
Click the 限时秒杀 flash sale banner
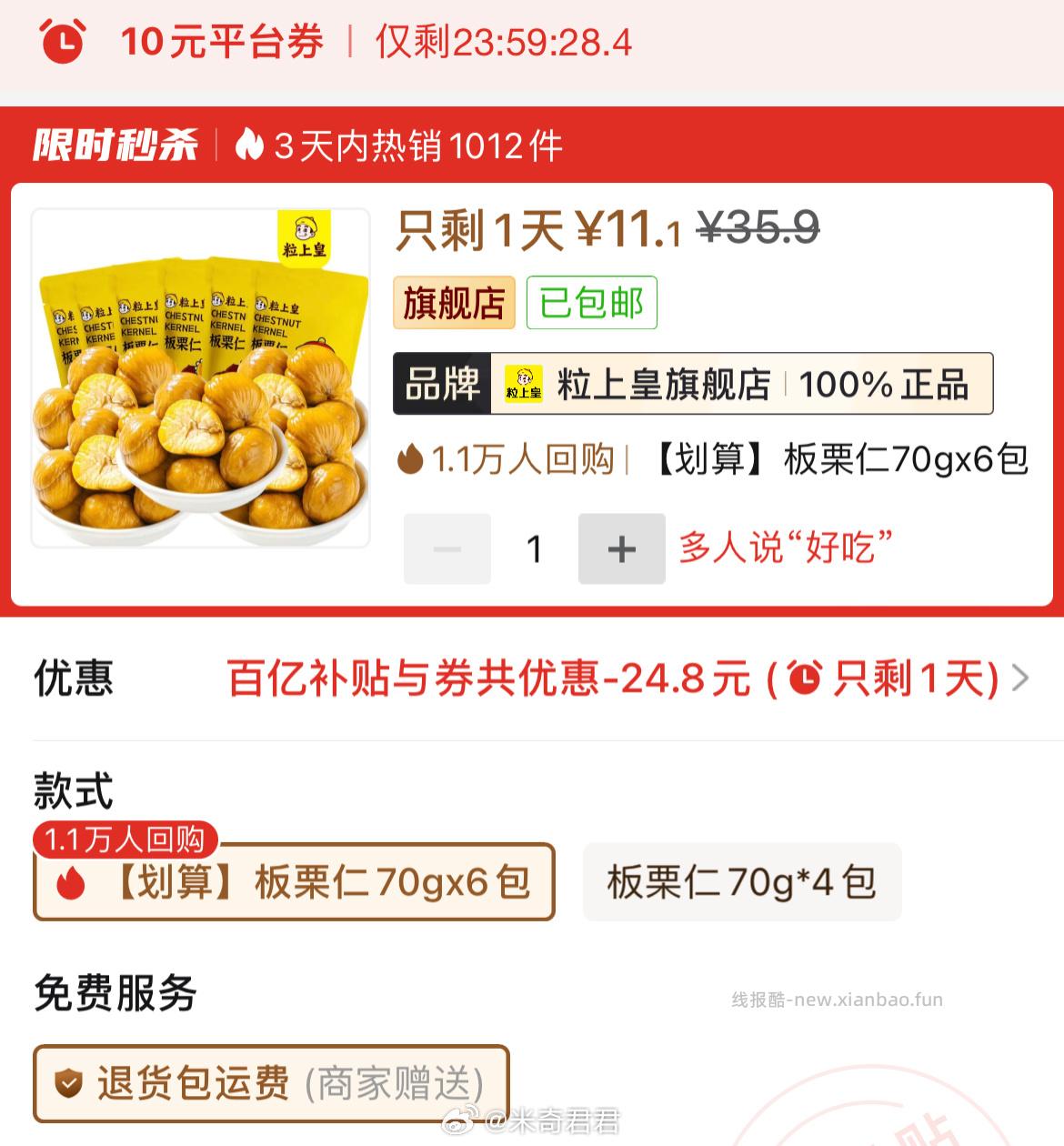(116, 144)
